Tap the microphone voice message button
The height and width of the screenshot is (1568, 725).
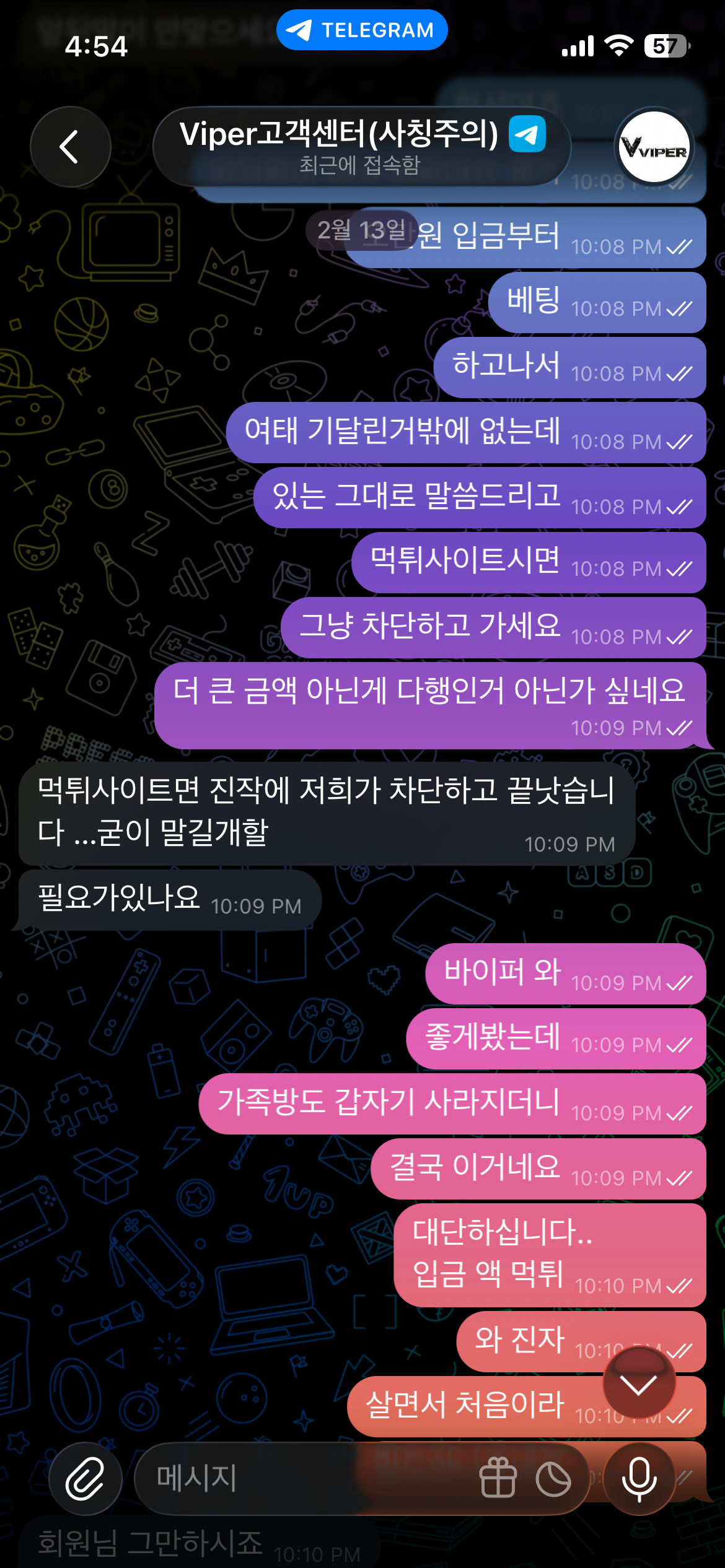click(639, 1479)
